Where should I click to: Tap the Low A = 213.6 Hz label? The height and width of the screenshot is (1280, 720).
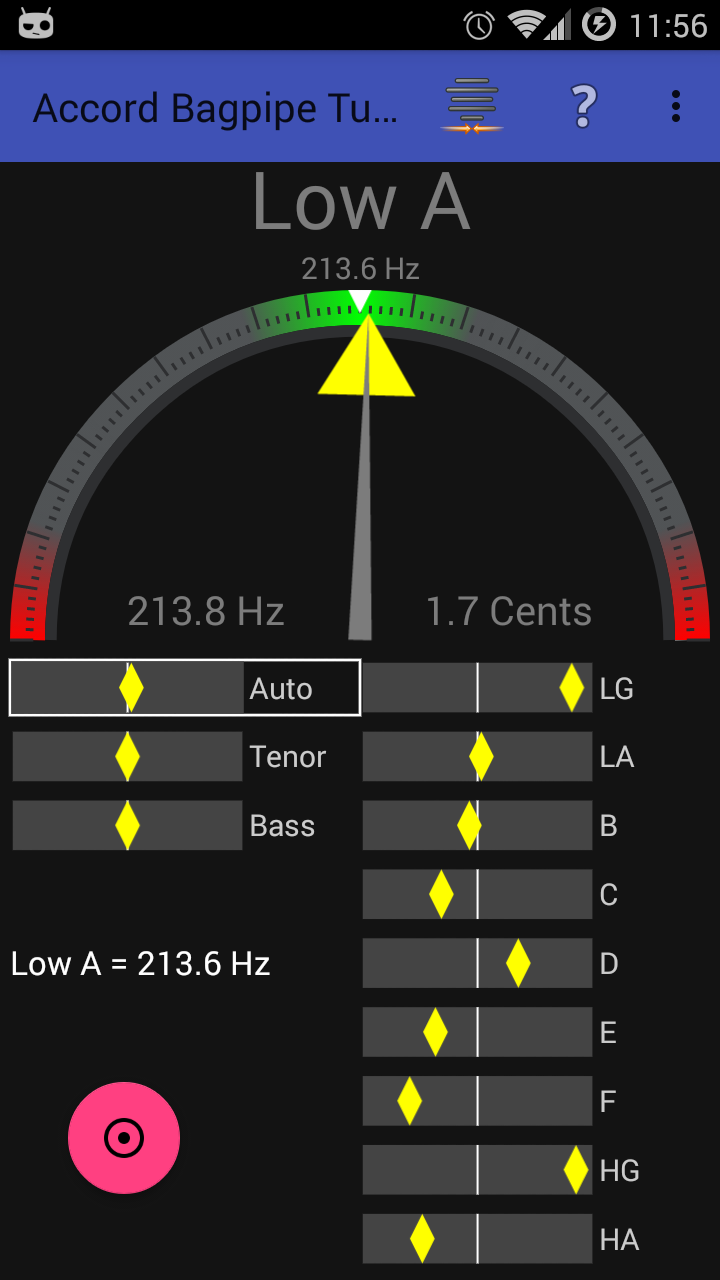pos(139,963)
